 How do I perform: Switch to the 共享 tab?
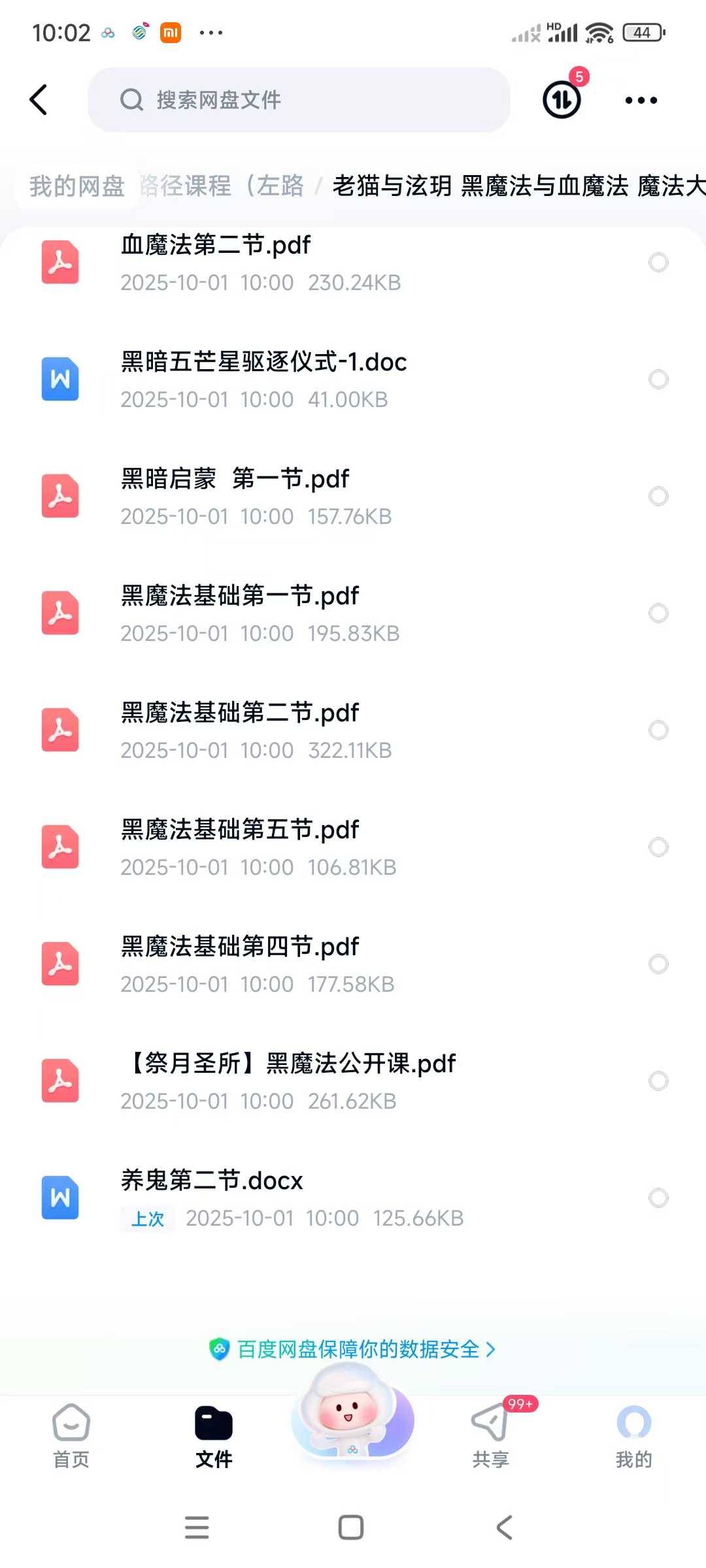tap(490, 1435)
